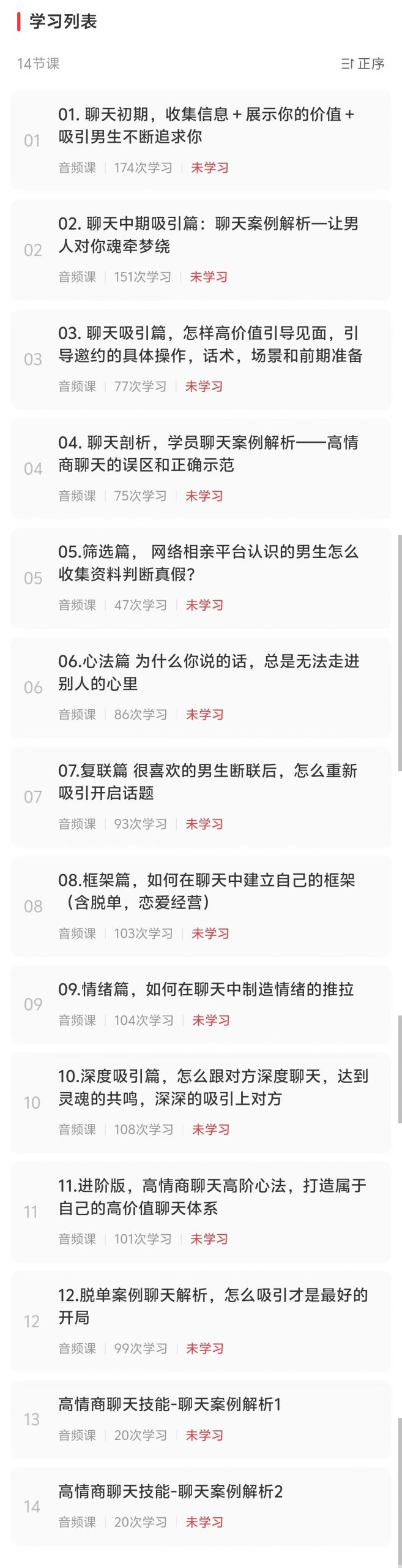Open lesson 12 脱单案例聊天解析
This screenshot has height=1568, width=402.
click(212, 1306)
